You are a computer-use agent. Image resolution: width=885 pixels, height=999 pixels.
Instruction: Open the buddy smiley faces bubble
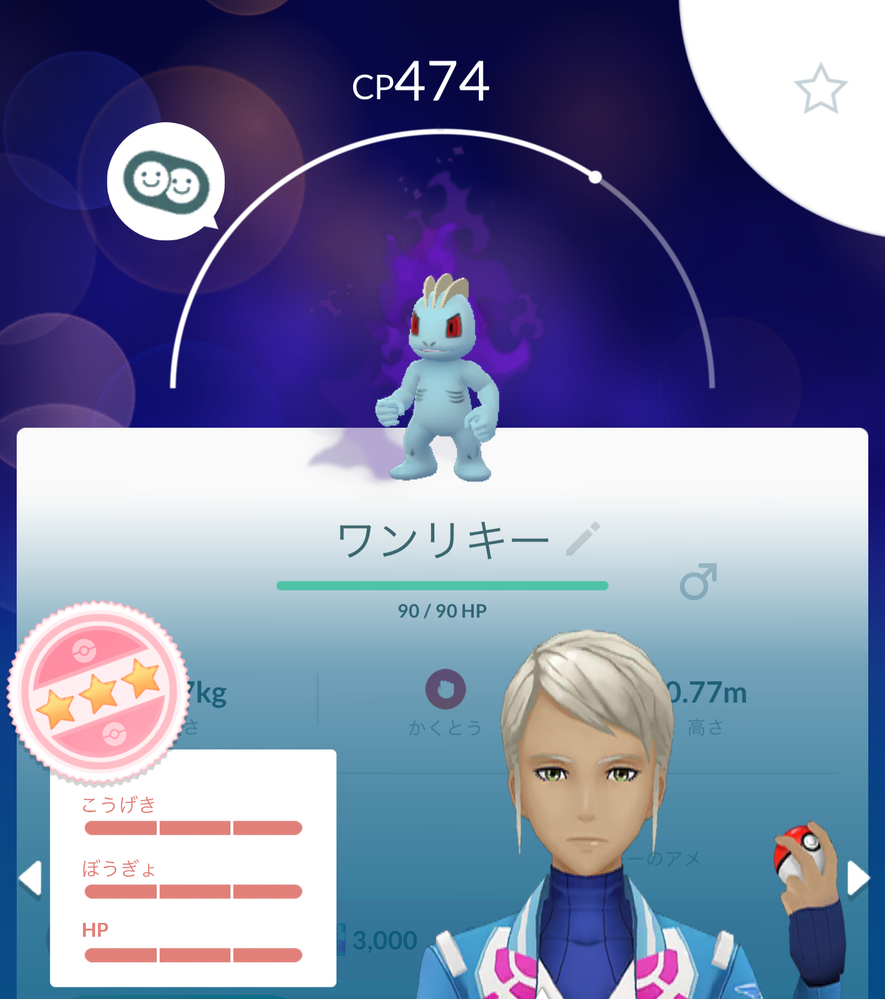point(166,181)
